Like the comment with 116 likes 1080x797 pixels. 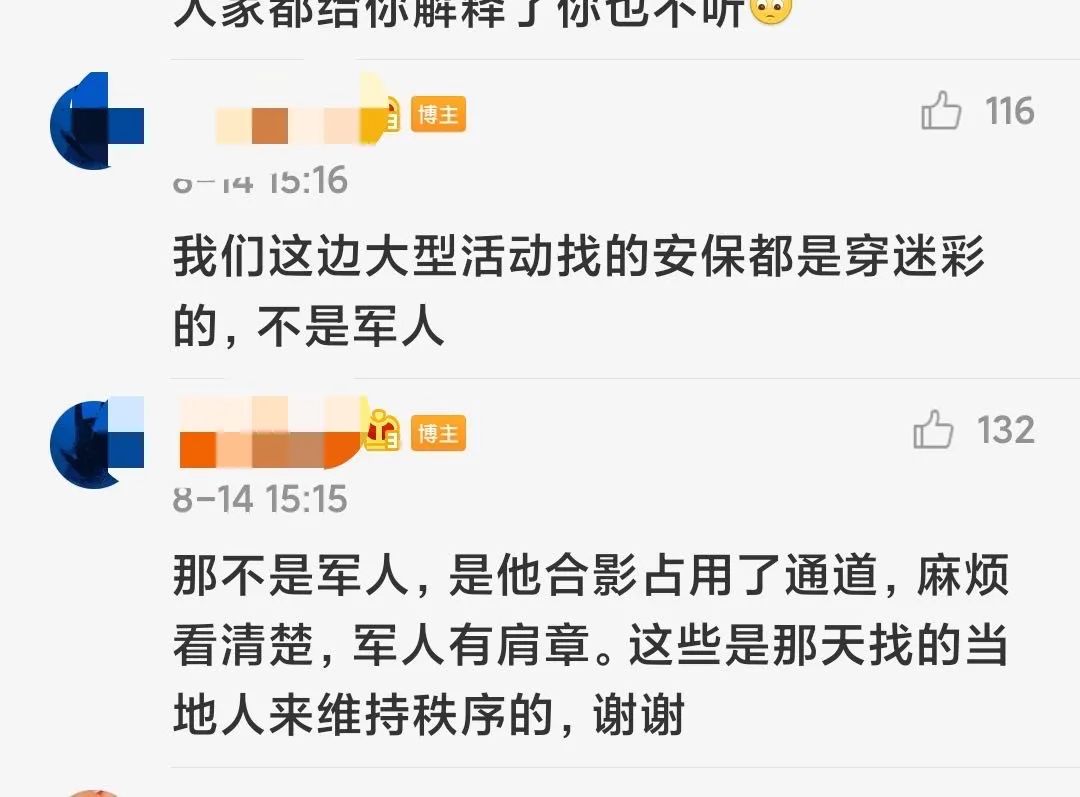point(941,111)
